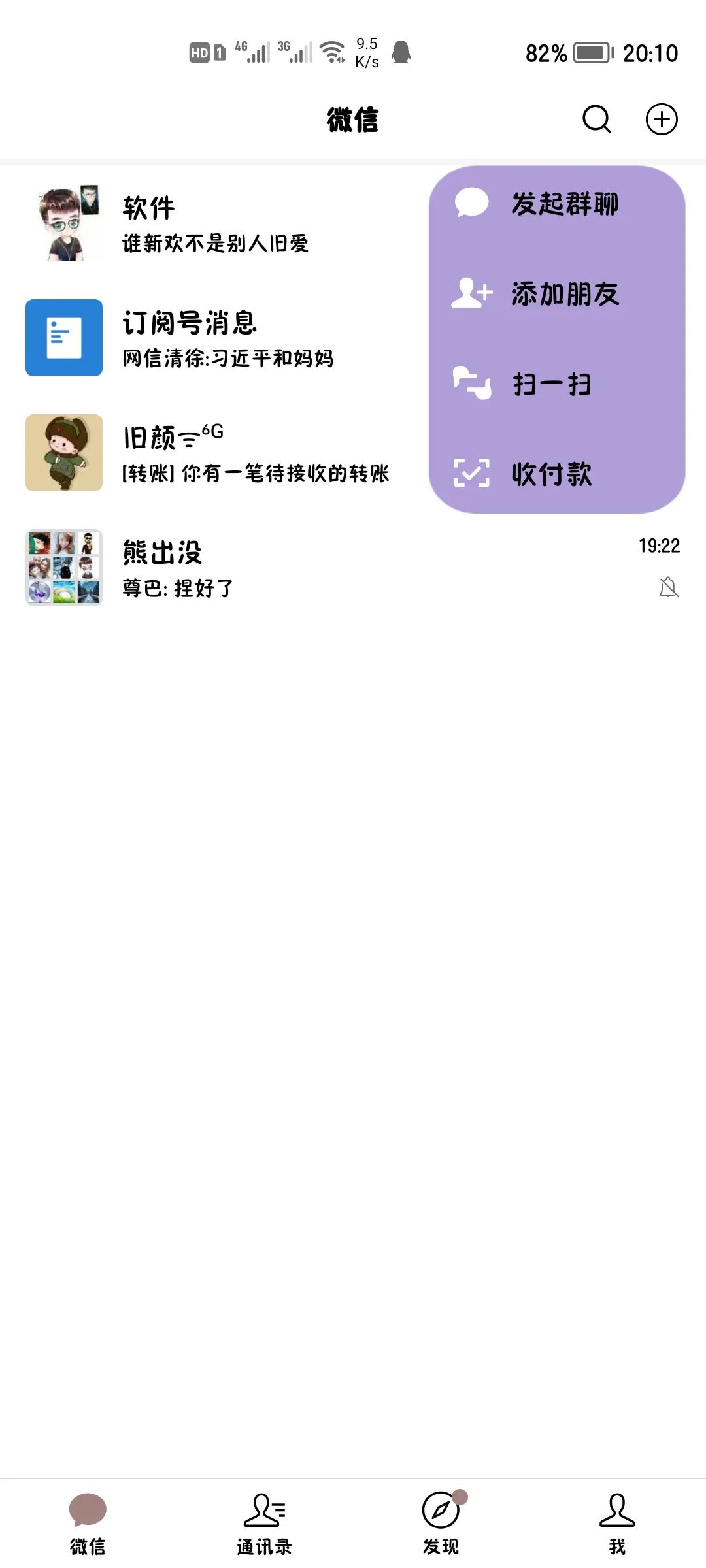Open 扫一扫 scanner option
706x1568 pixels.
[x=557, y=384]
